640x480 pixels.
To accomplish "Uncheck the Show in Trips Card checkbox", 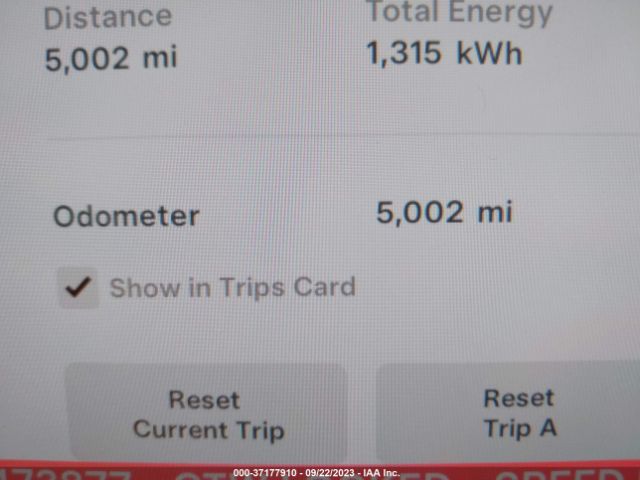I will click(x=78, y=289).
